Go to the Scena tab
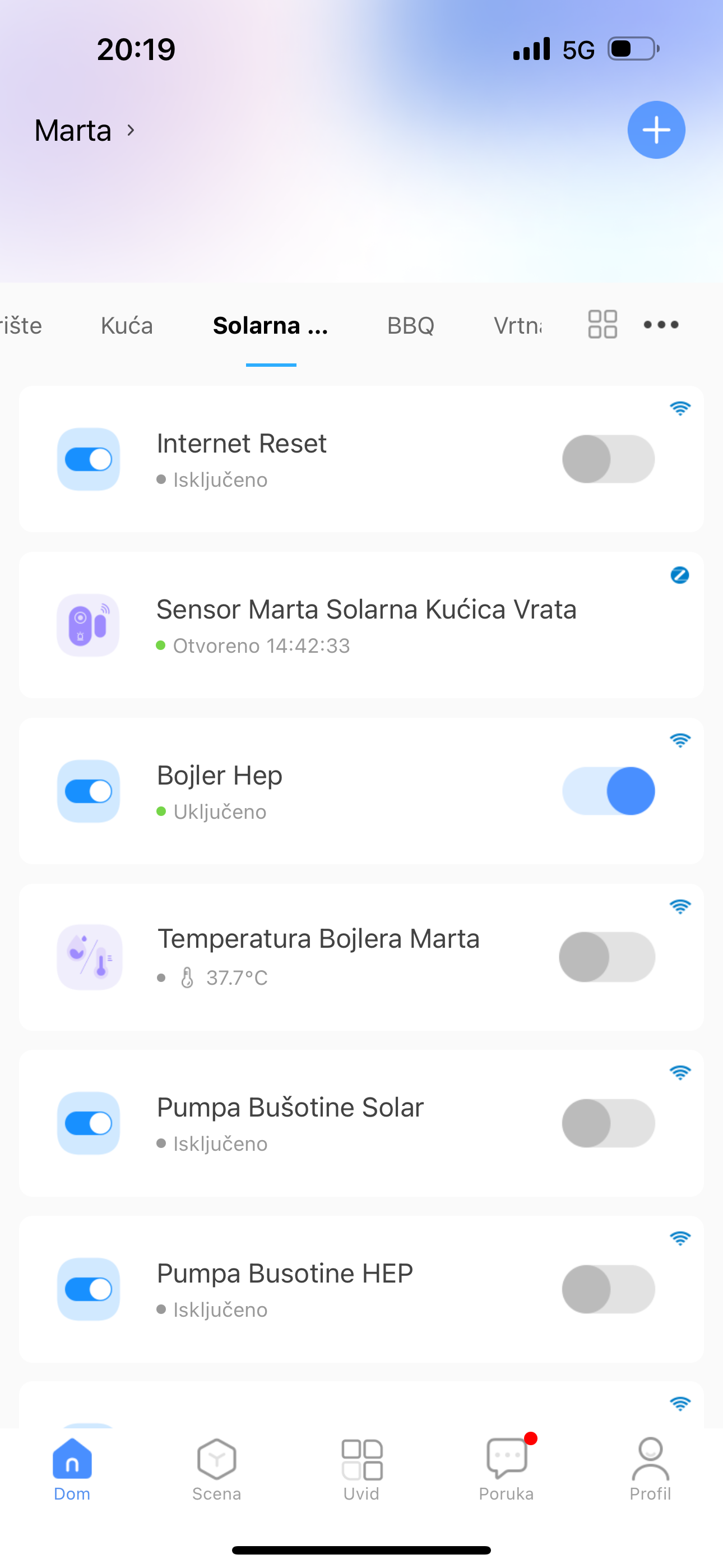The height and width of the screenshot is (1568, 723). tap(217, 1470)
